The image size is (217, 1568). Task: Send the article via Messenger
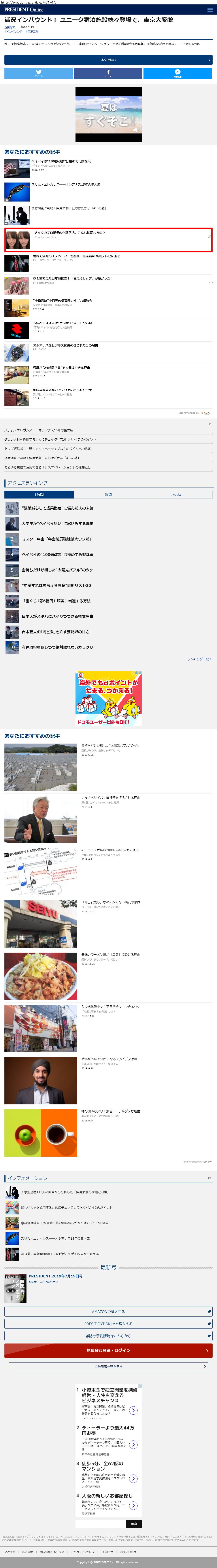pos(177,74)
